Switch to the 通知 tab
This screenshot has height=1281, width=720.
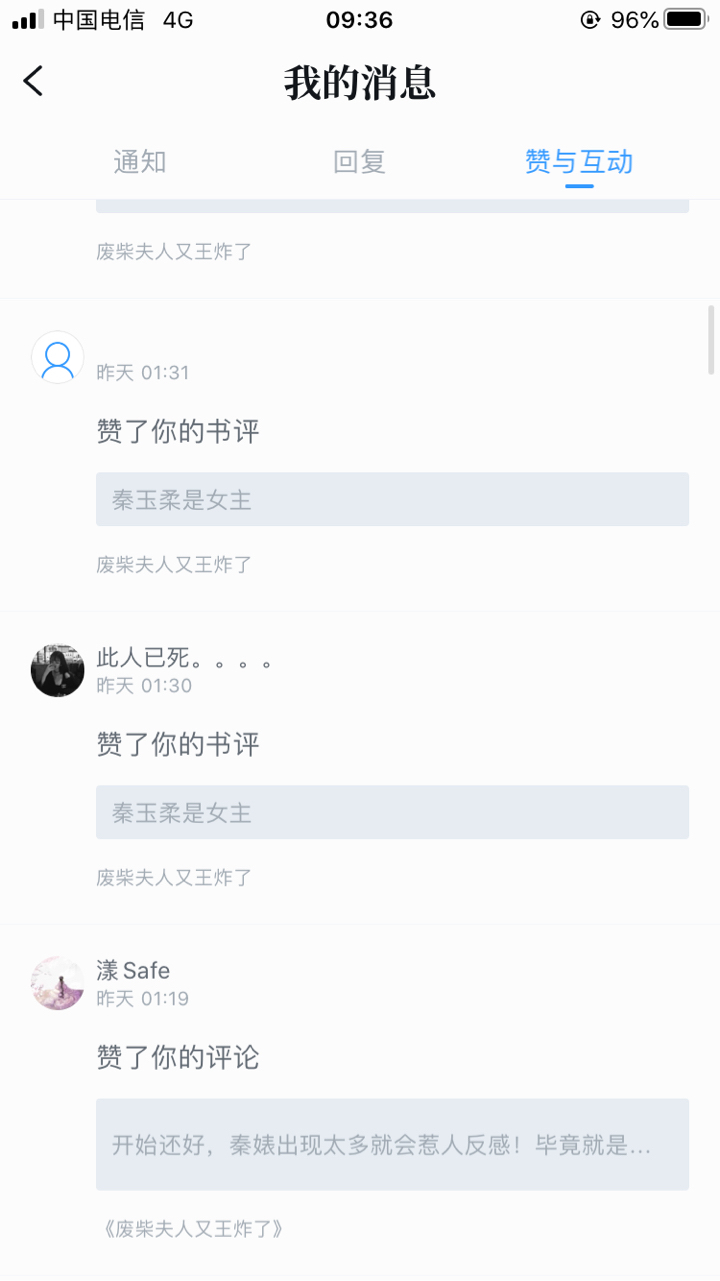coord(139,162)
